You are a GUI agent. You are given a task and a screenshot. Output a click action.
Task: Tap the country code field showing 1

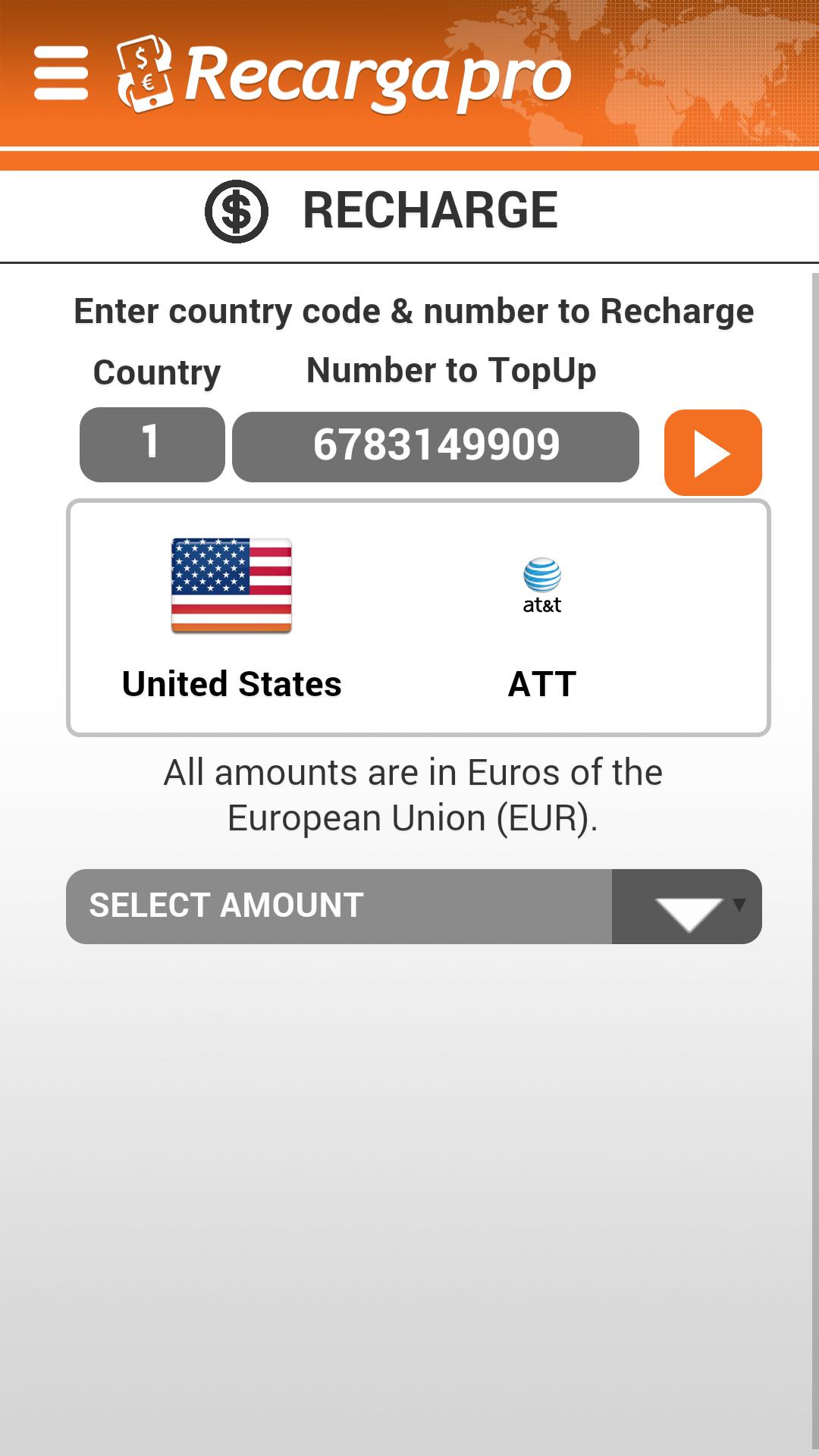pyautogui.click(x=151, y=446)
